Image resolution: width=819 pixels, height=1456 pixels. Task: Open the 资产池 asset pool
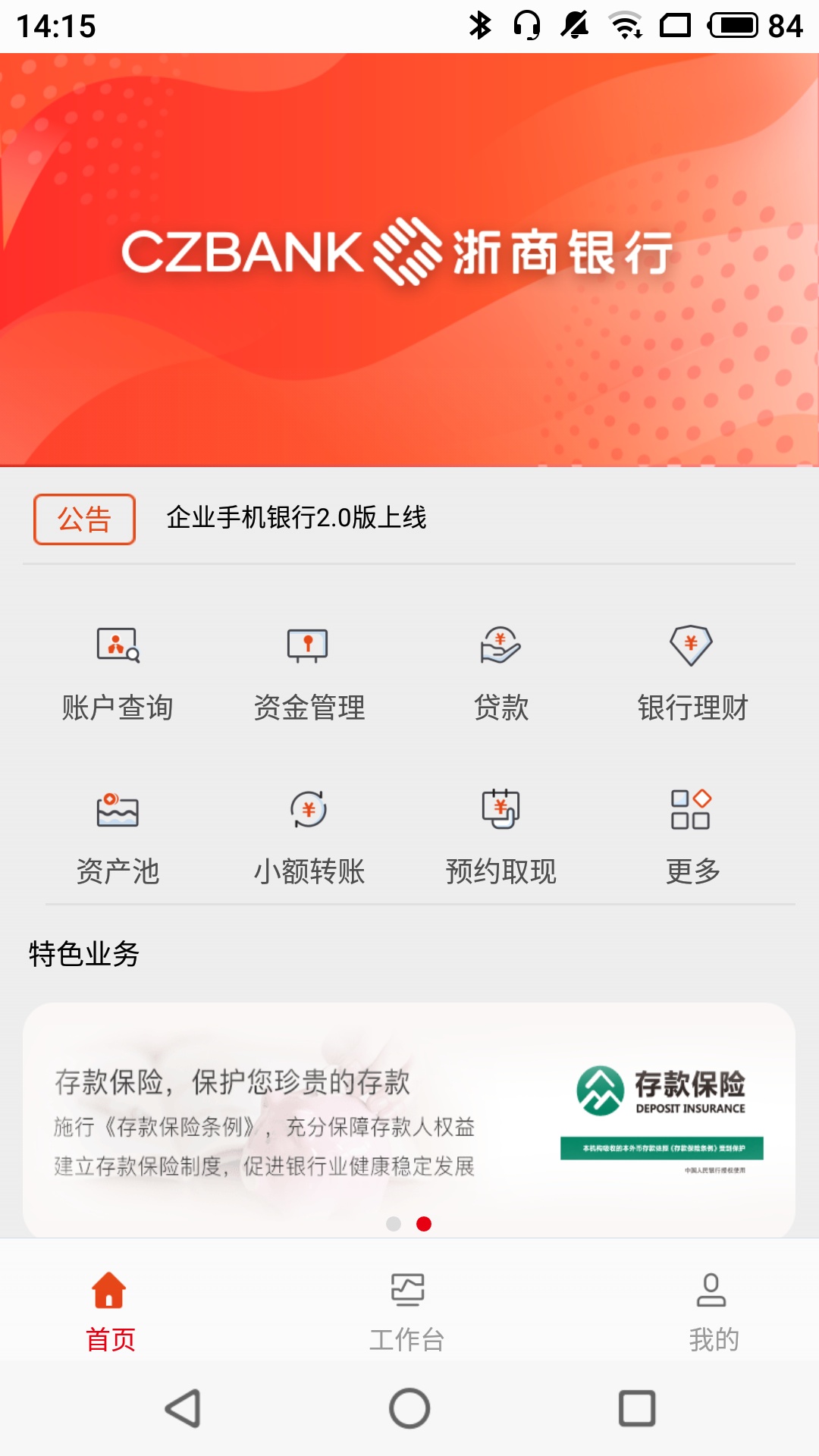(x=118, y=836)
